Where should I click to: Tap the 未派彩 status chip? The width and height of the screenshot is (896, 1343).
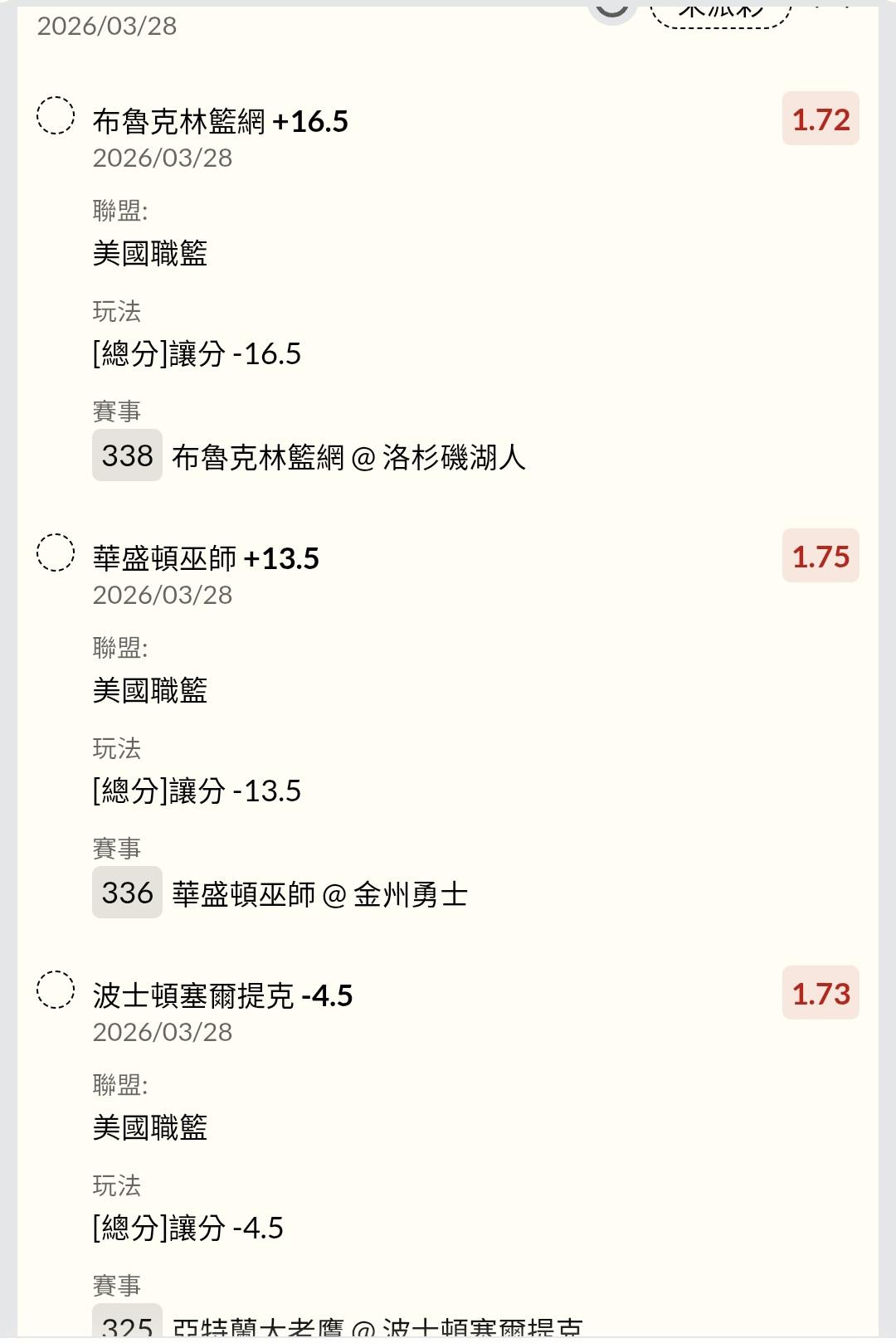(720, 13)
